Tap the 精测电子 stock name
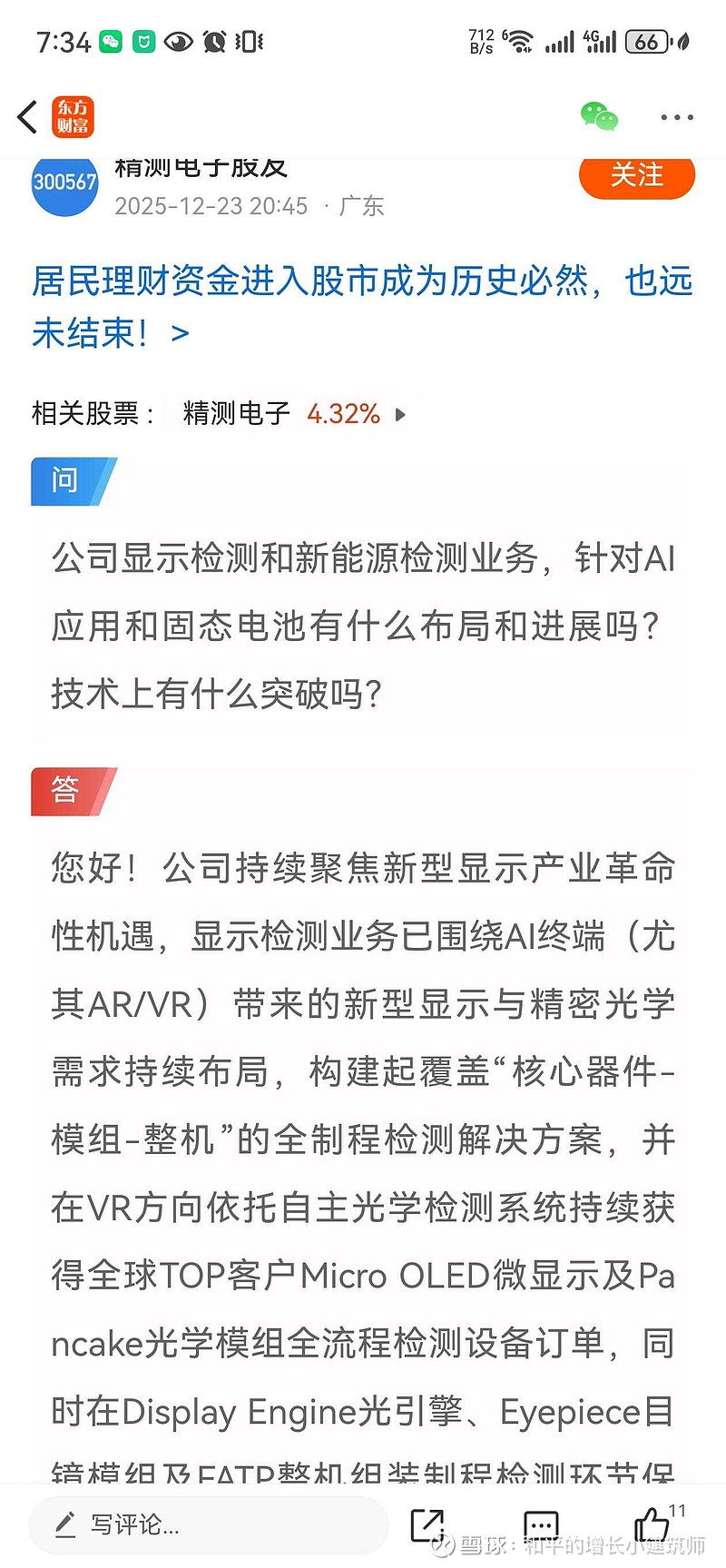Viewport: 726px width, 1568px height. point(231,414)
